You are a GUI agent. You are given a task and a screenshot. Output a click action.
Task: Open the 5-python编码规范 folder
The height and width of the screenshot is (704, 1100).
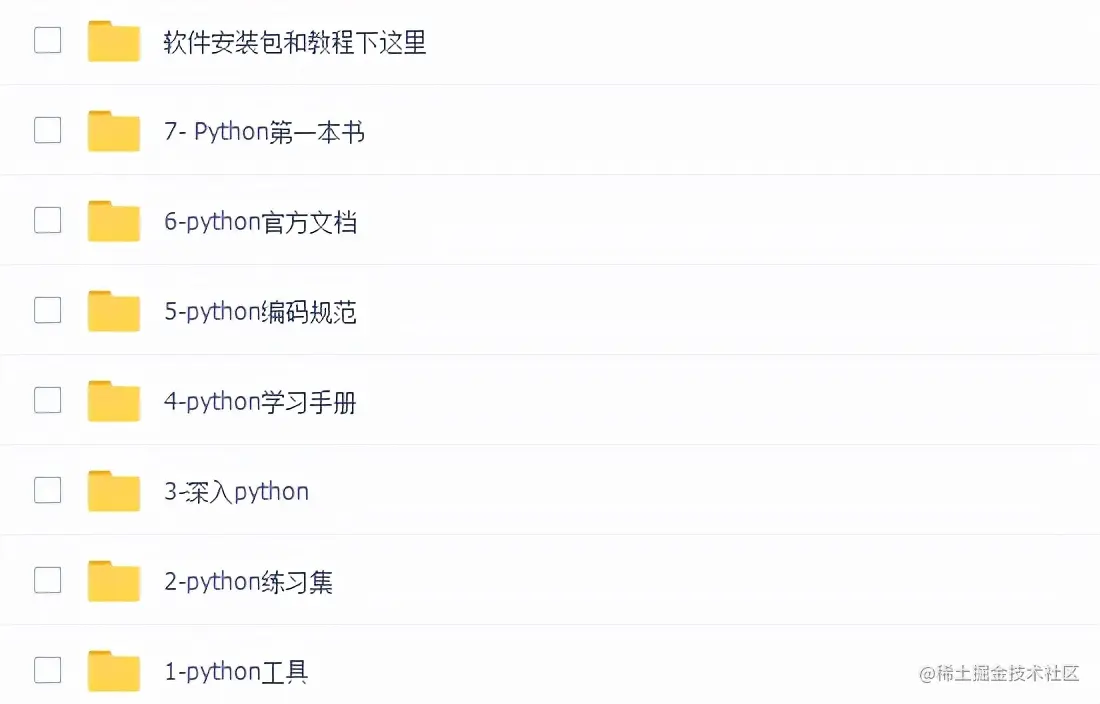point(260,312)
